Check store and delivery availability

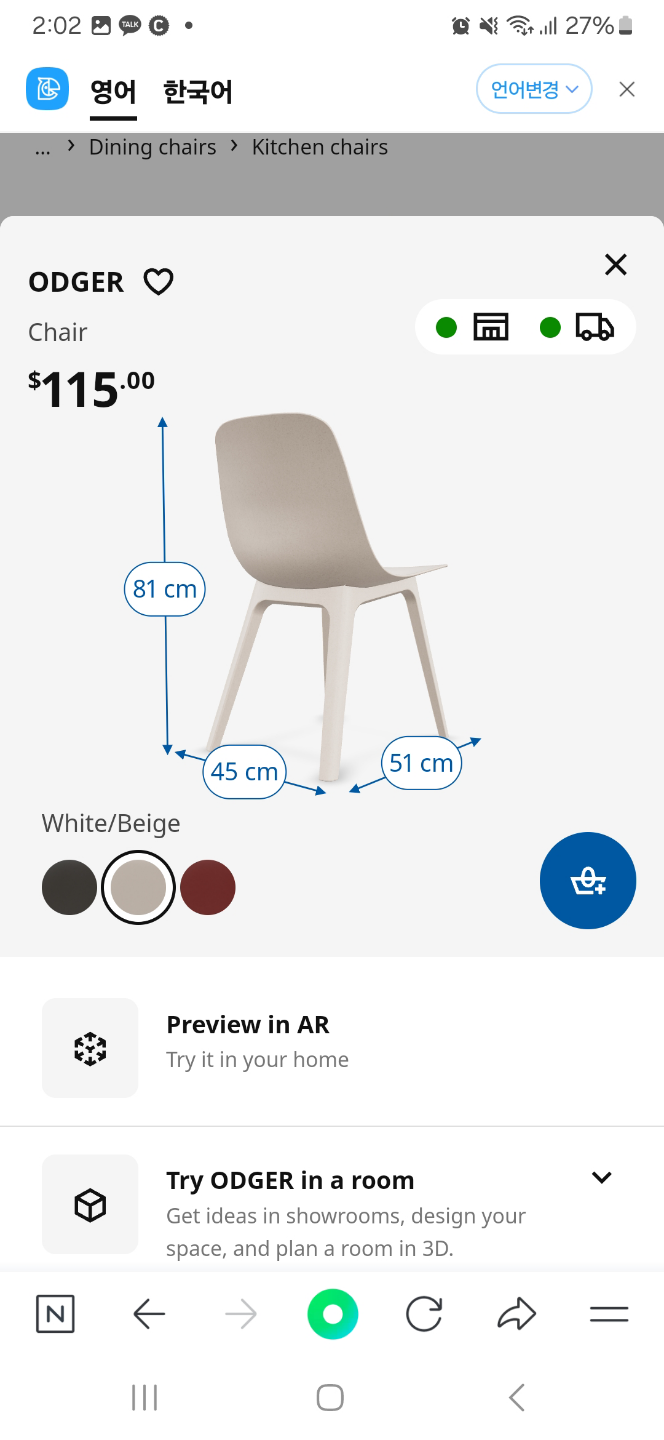(525, 327)
